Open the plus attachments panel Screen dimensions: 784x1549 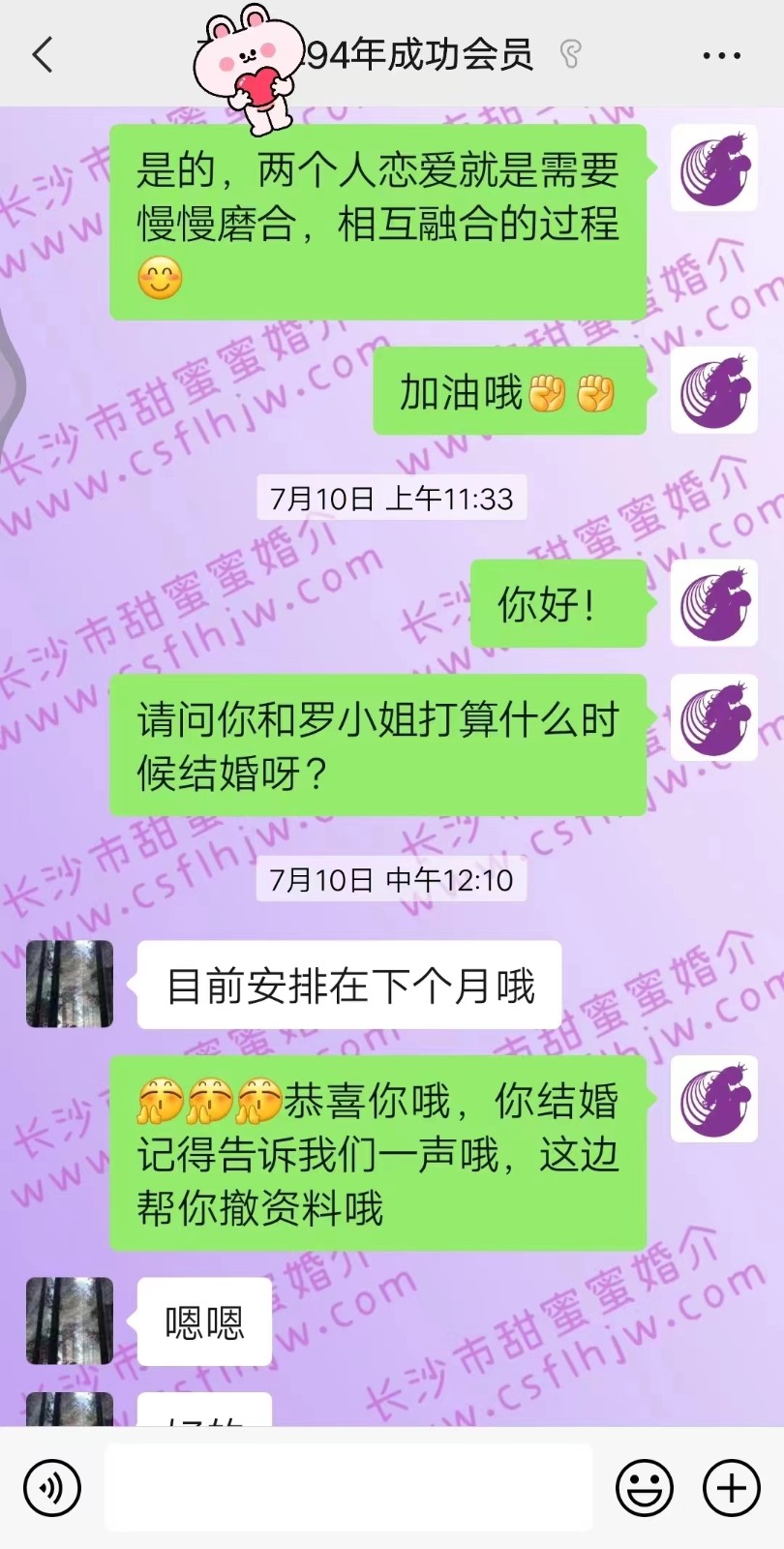(x=731, y=1488)
